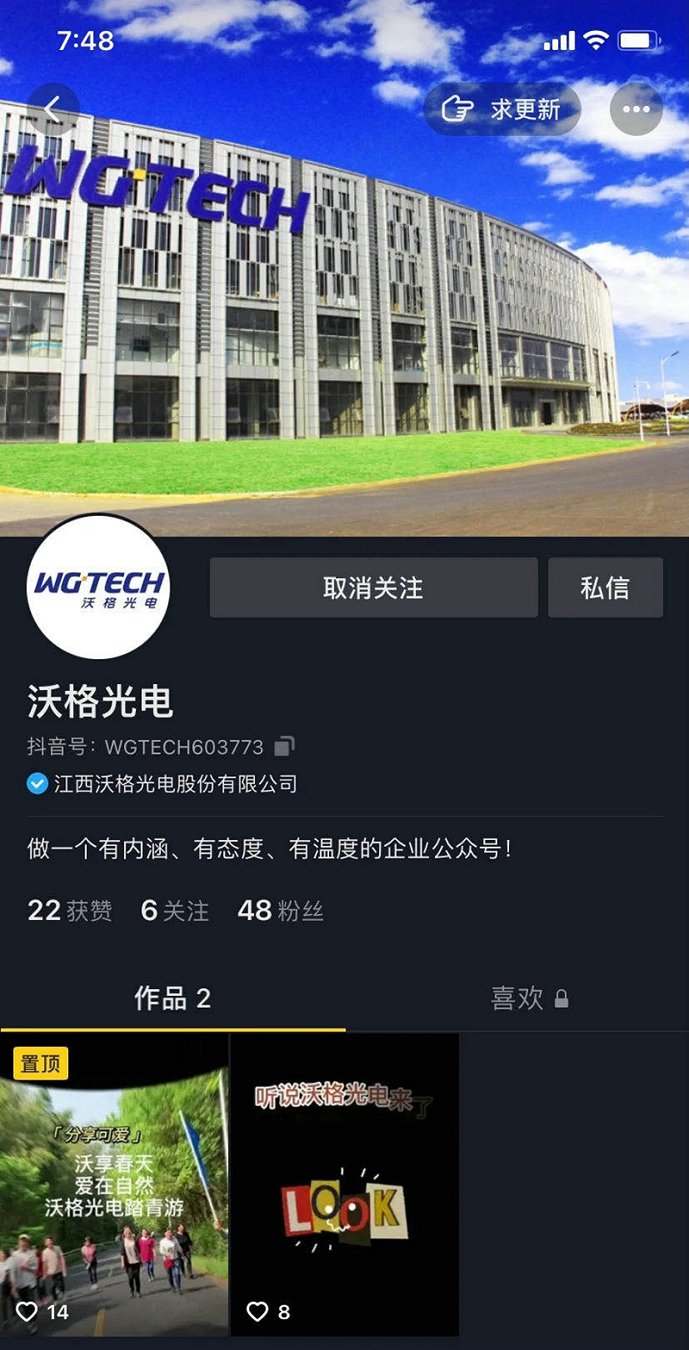Copy the Douyin ID WGTECH603773
This screenshot has width=689, height=1350.
point(285,747)
